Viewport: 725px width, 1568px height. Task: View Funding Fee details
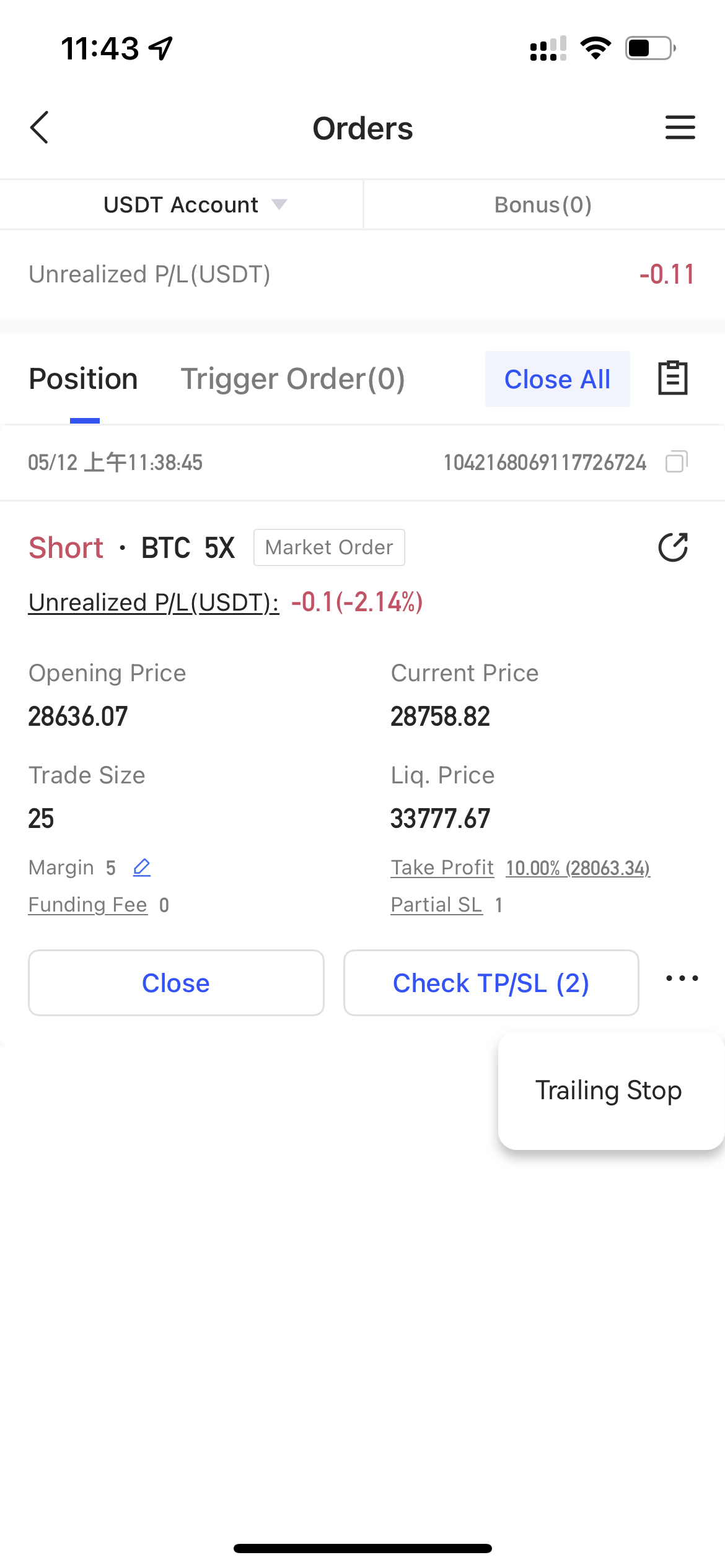pos(88,905)
